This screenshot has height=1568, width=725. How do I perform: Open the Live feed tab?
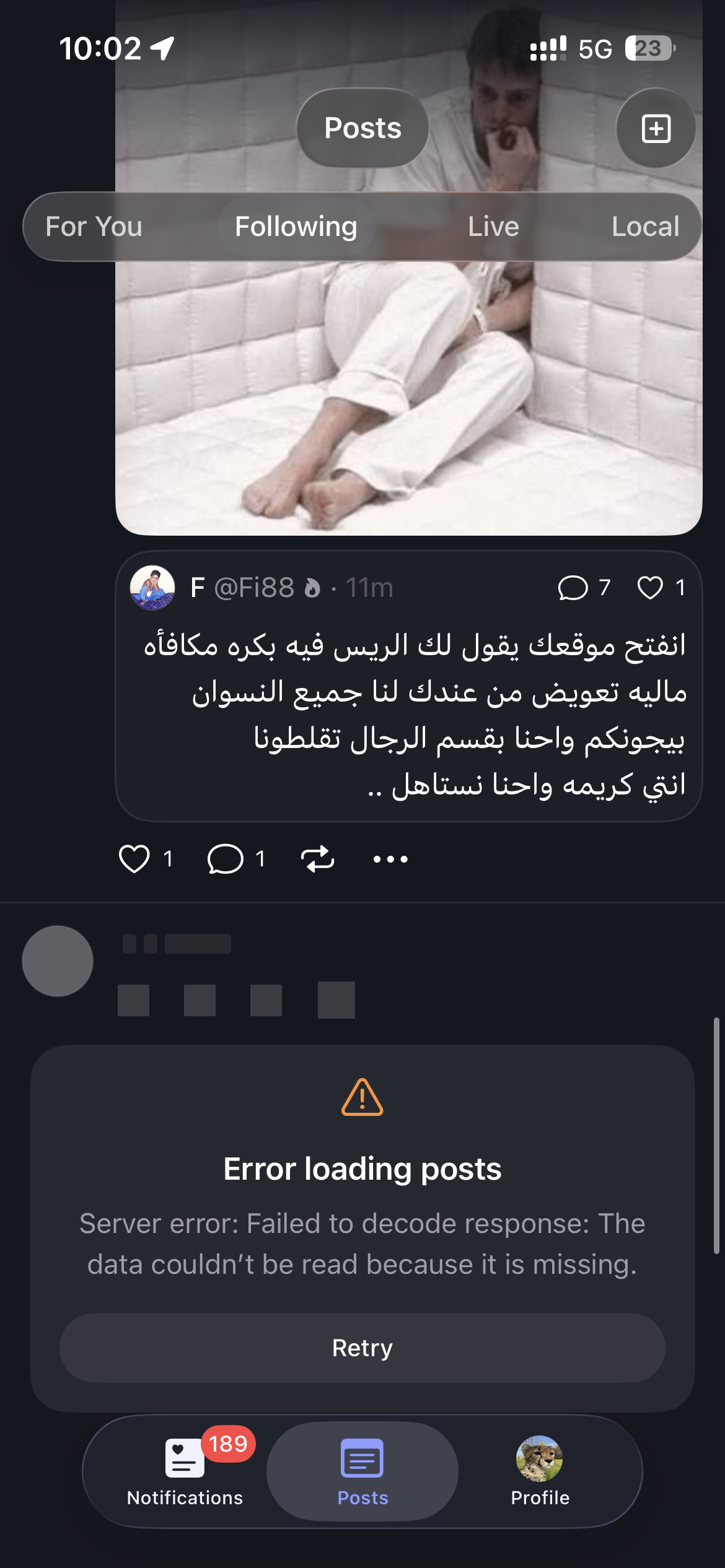[494, 226]
